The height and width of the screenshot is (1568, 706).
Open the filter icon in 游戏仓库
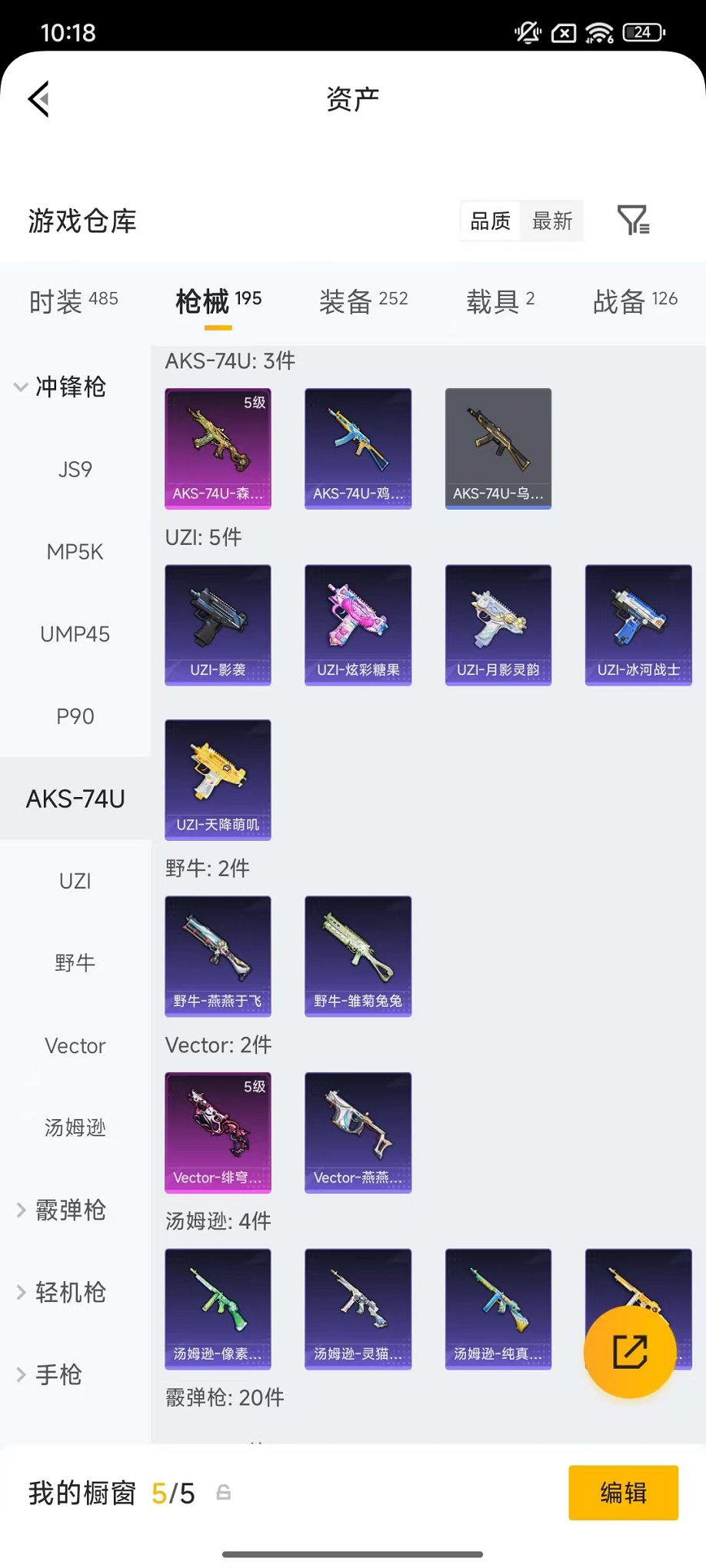click(x=633, y=221)
